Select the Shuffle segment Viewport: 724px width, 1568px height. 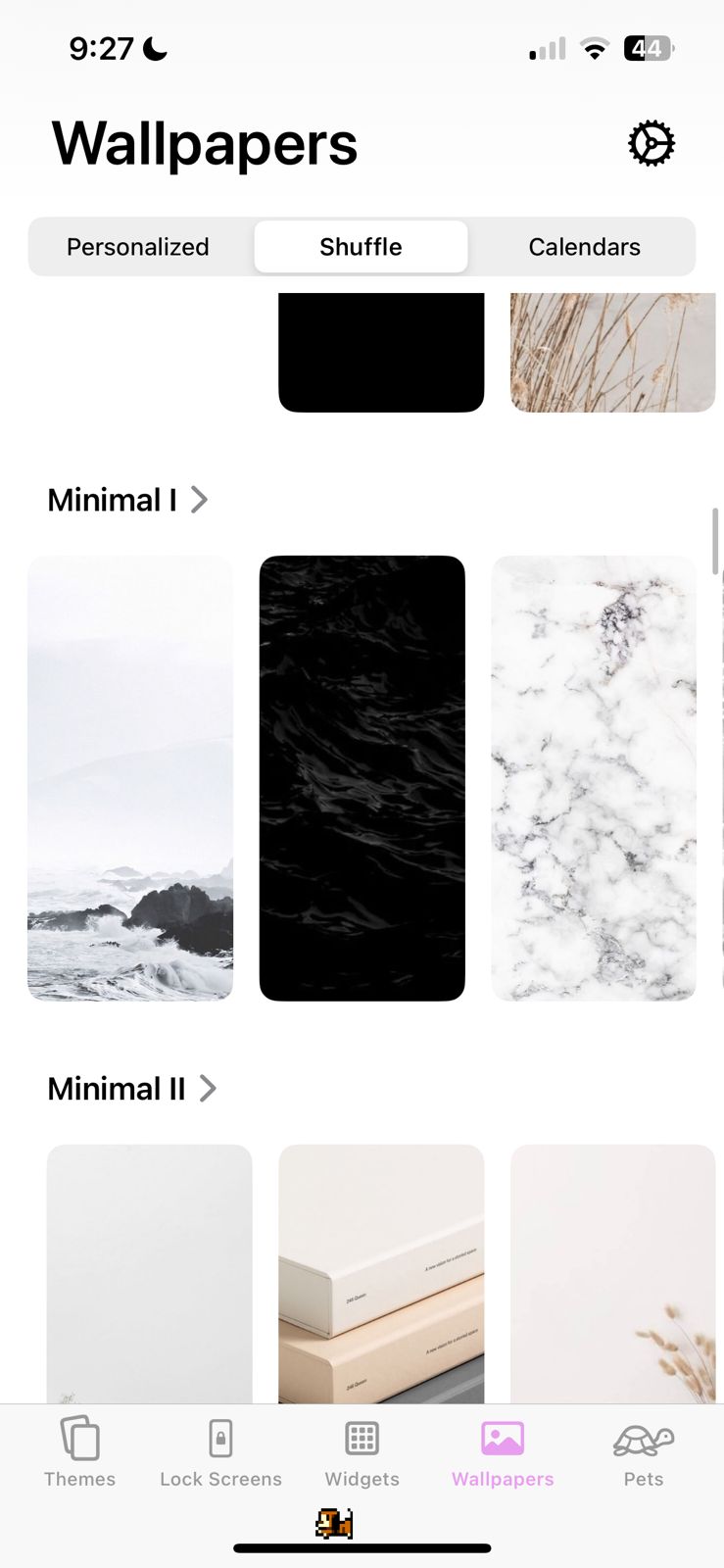pos(361,247)
